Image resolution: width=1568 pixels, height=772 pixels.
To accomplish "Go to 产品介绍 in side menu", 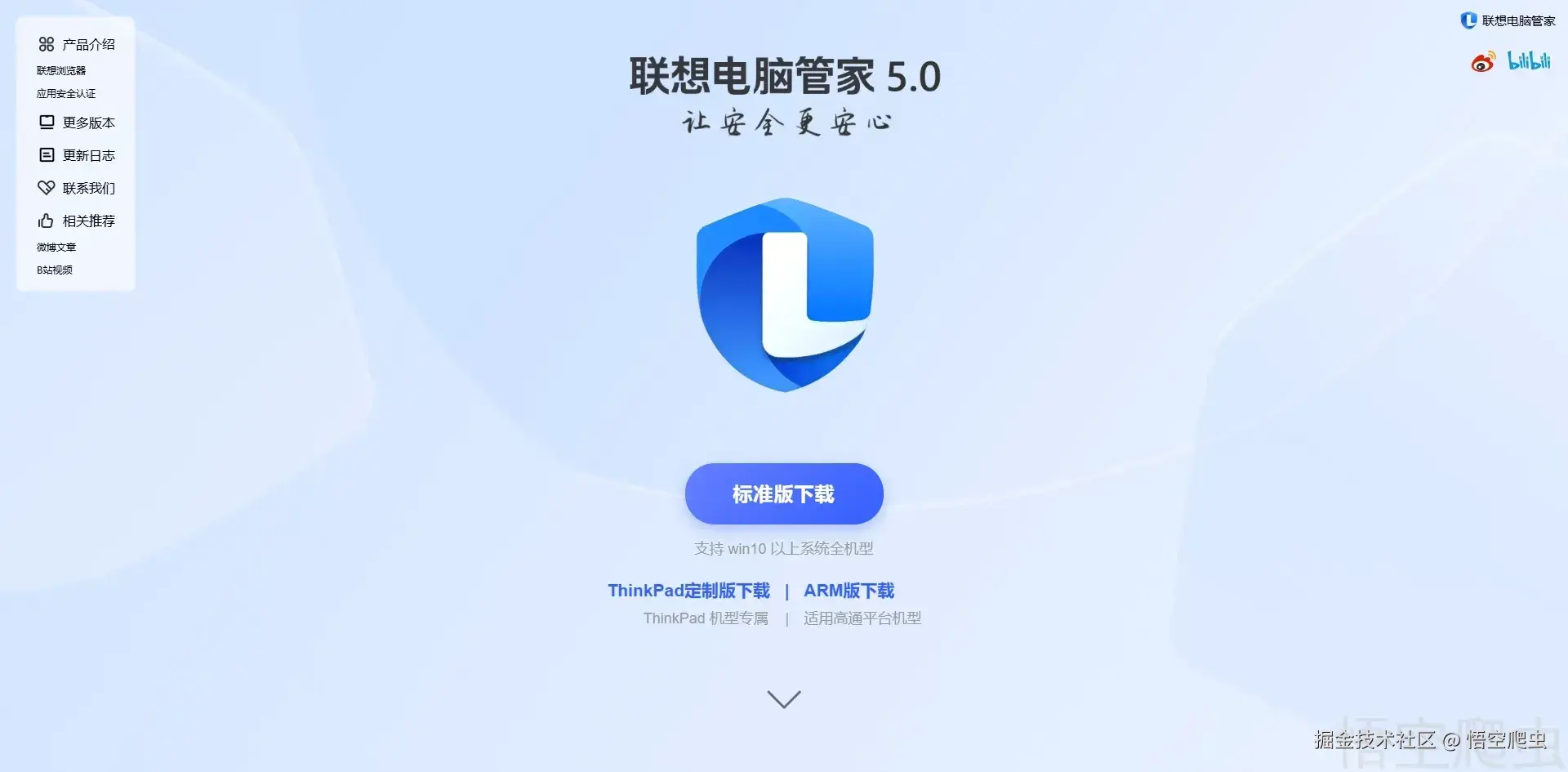I will [x=78, y=44].
